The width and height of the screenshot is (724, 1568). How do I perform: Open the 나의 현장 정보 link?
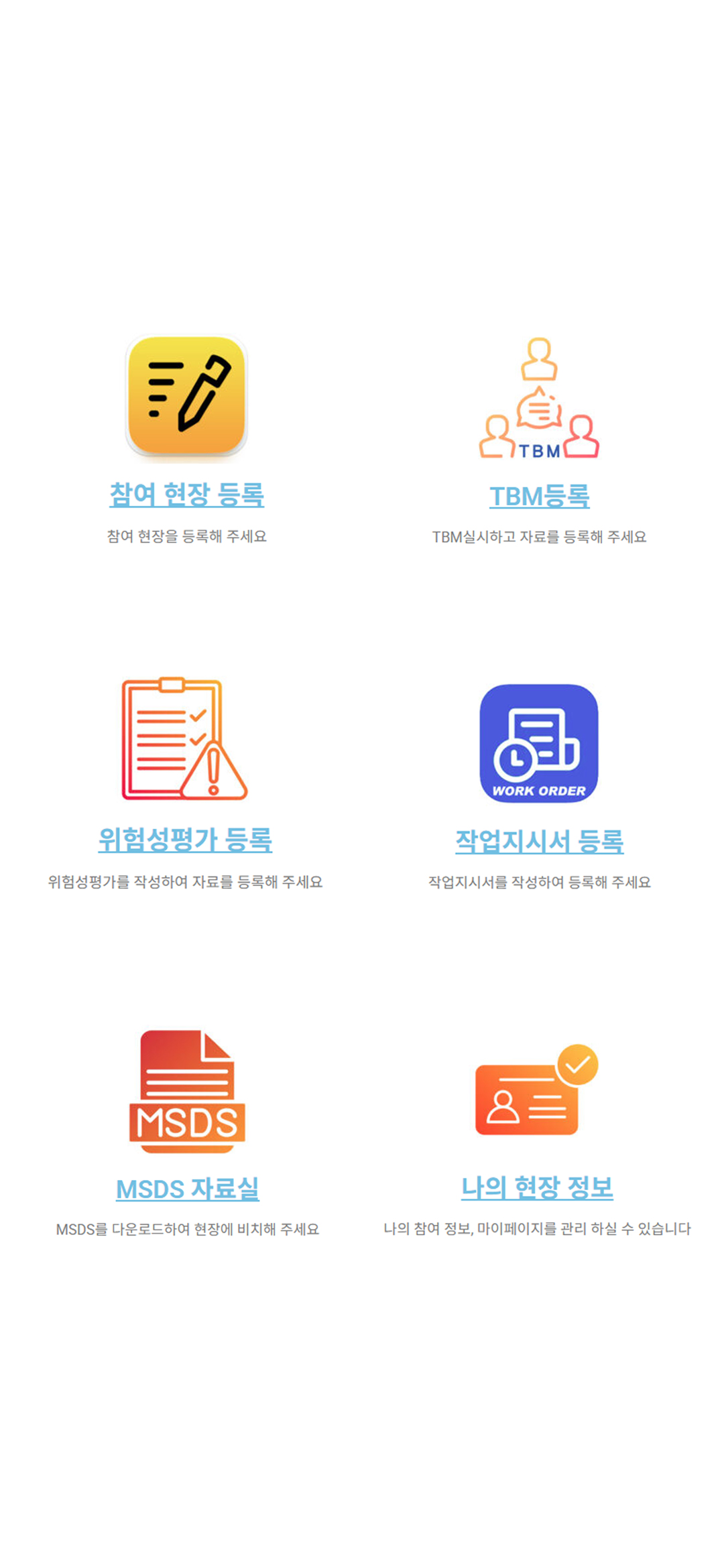click(537, 1187)
